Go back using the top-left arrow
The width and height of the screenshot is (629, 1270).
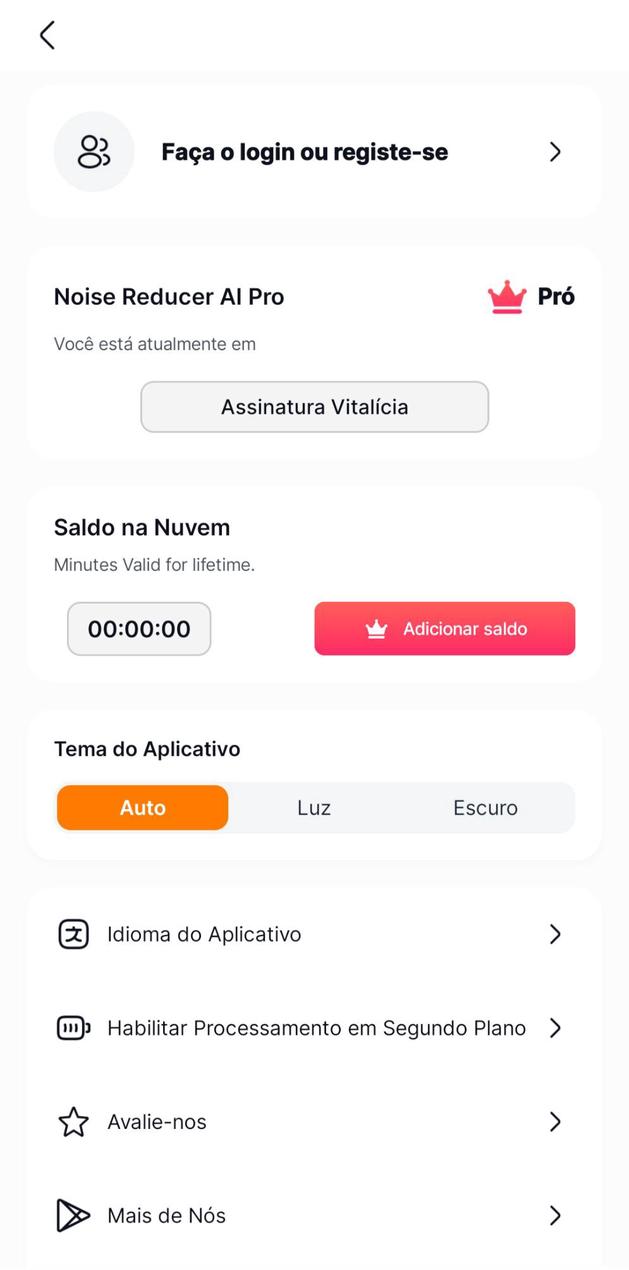pos(47,36)
